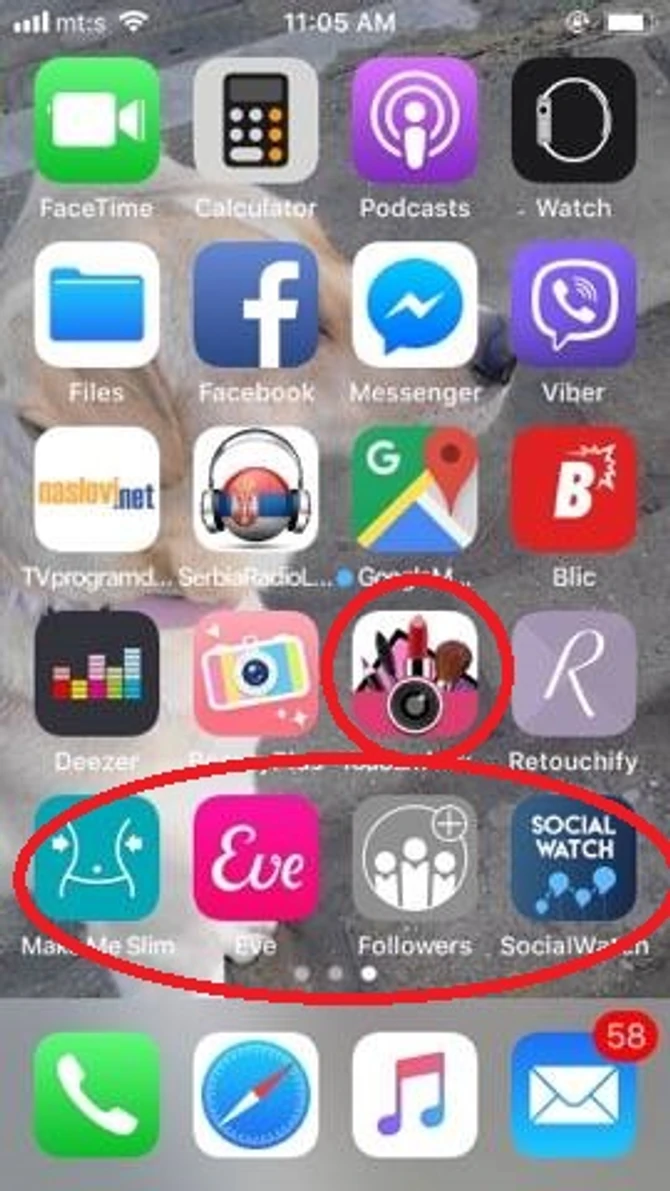
Task: Open the Followers app
Action: (x=415, y=858)
